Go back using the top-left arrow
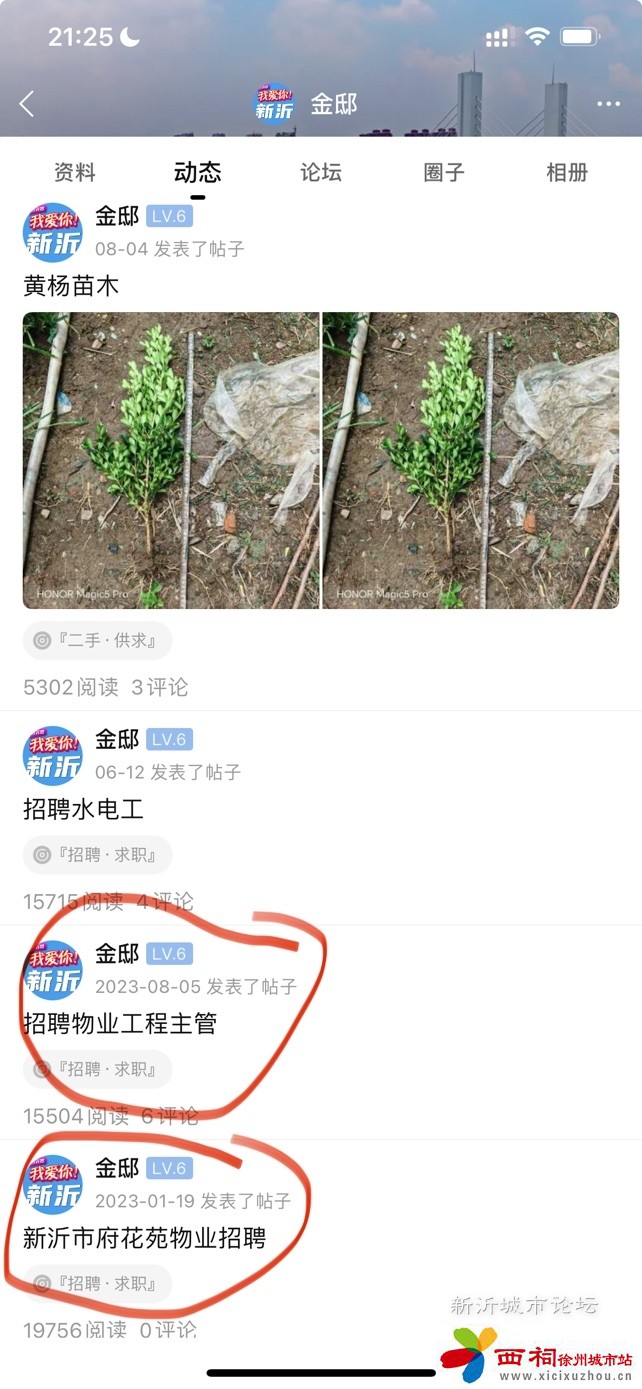The image size is (642, 1389). tap(27, 104)
